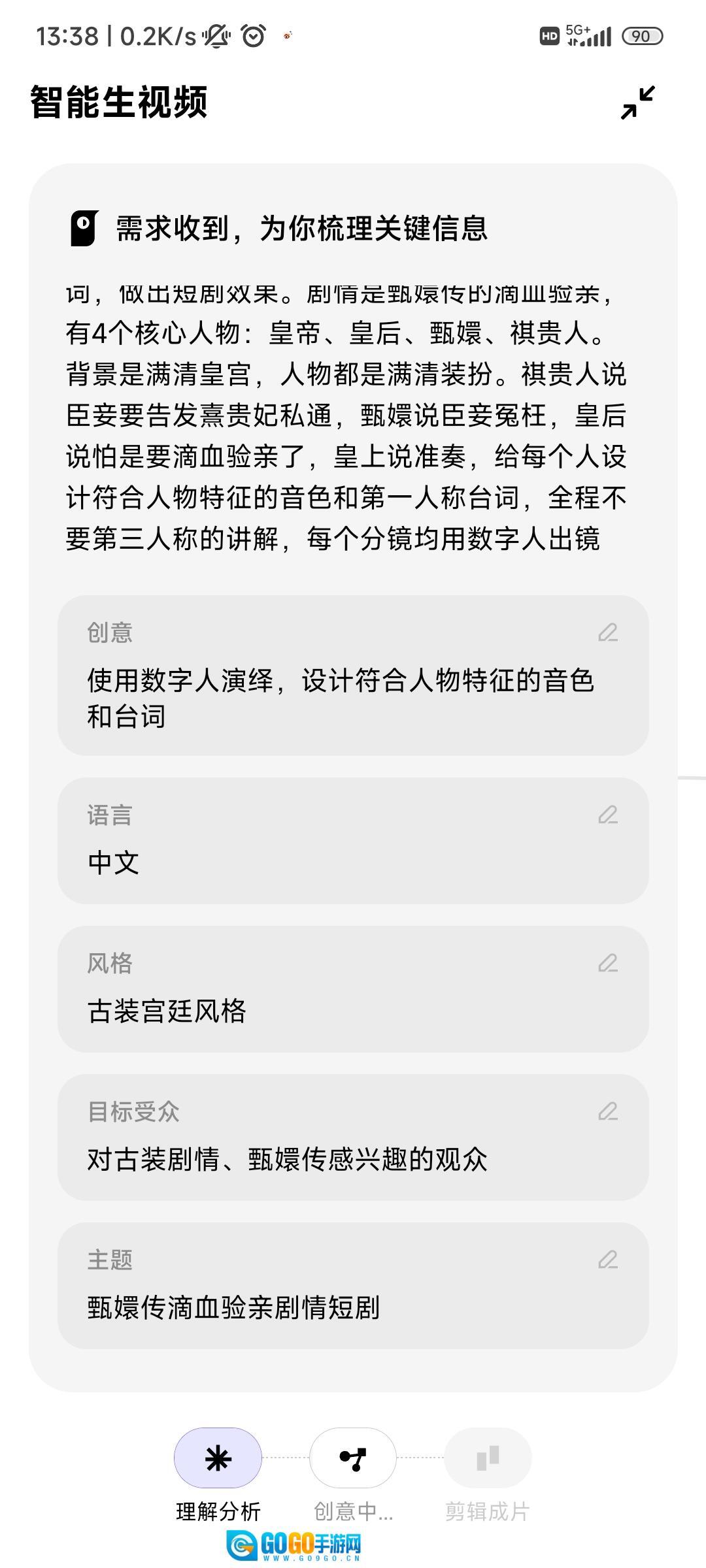
Task: Edit the 风格 field
Action: [x=608, y=963]
